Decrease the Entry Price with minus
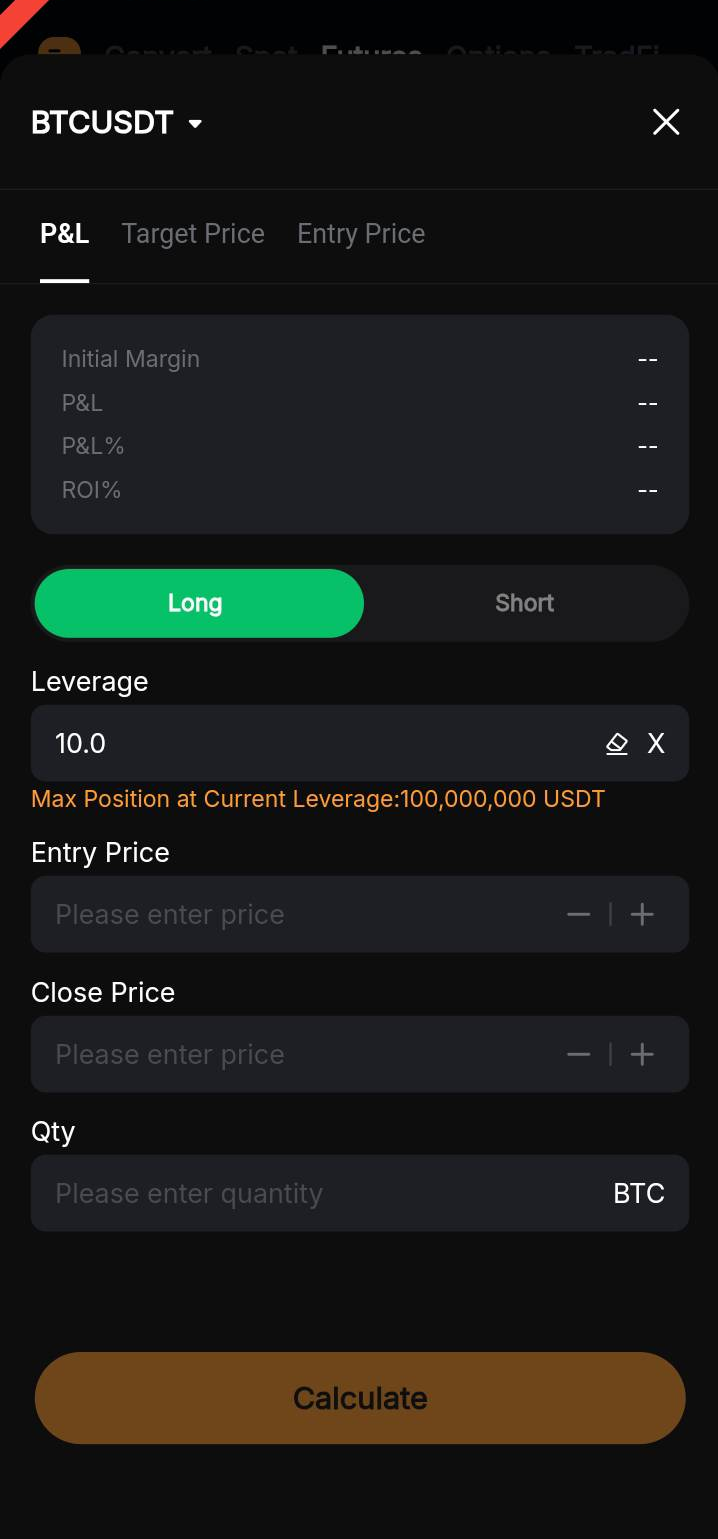Screen dimensions: 718x1539 coord(578,914)
